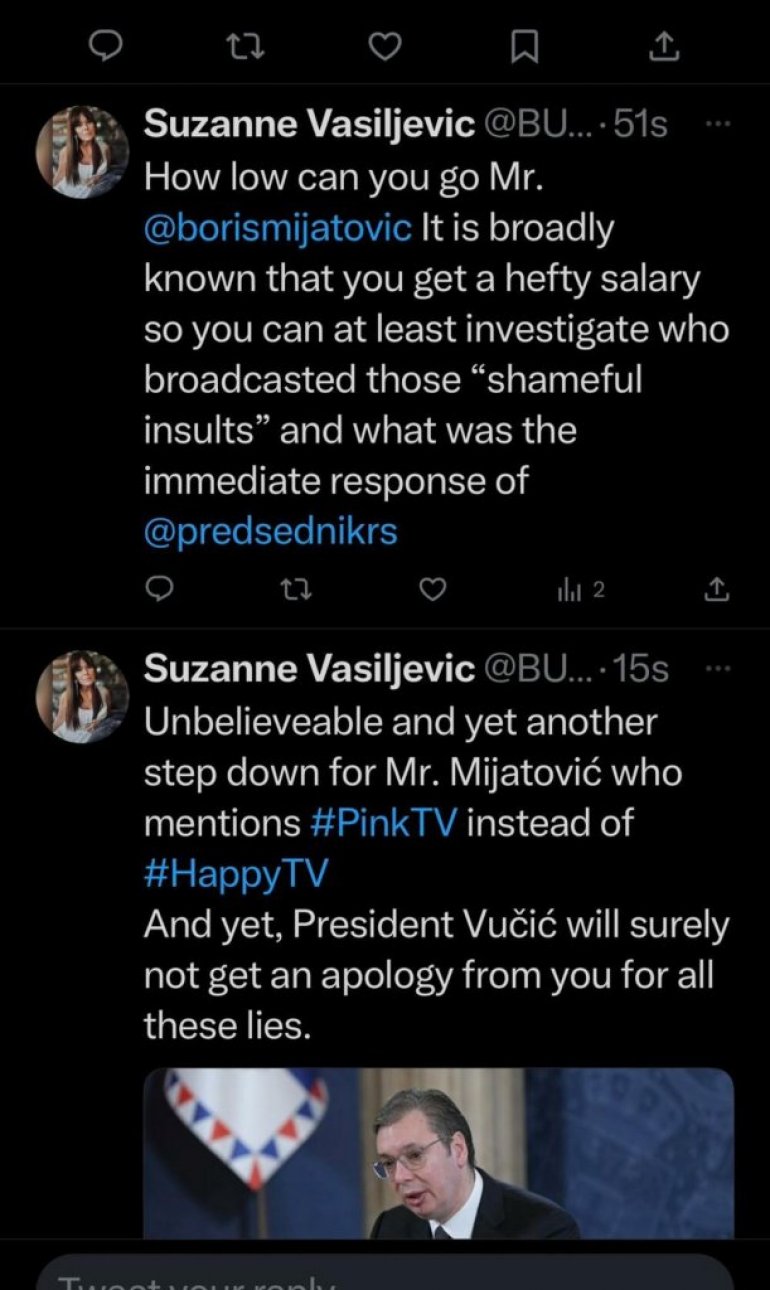Open the overflow menu on the 51s tweet
Viewport: 770px width, 1290px height.
pos(718,125)
